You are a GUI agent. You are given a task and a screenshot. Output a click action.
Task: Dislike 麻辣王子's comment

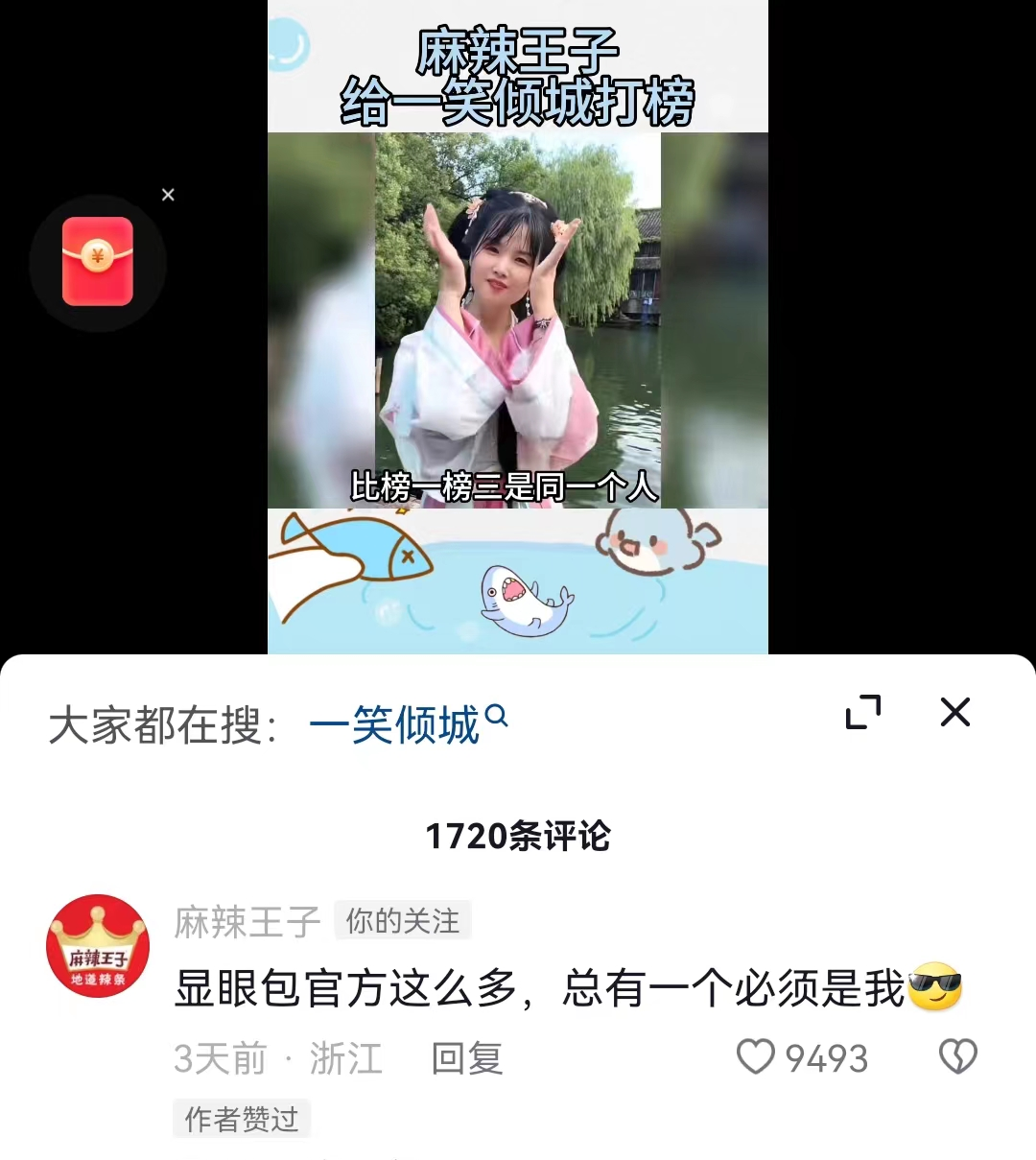click(x=957, y=1057)
